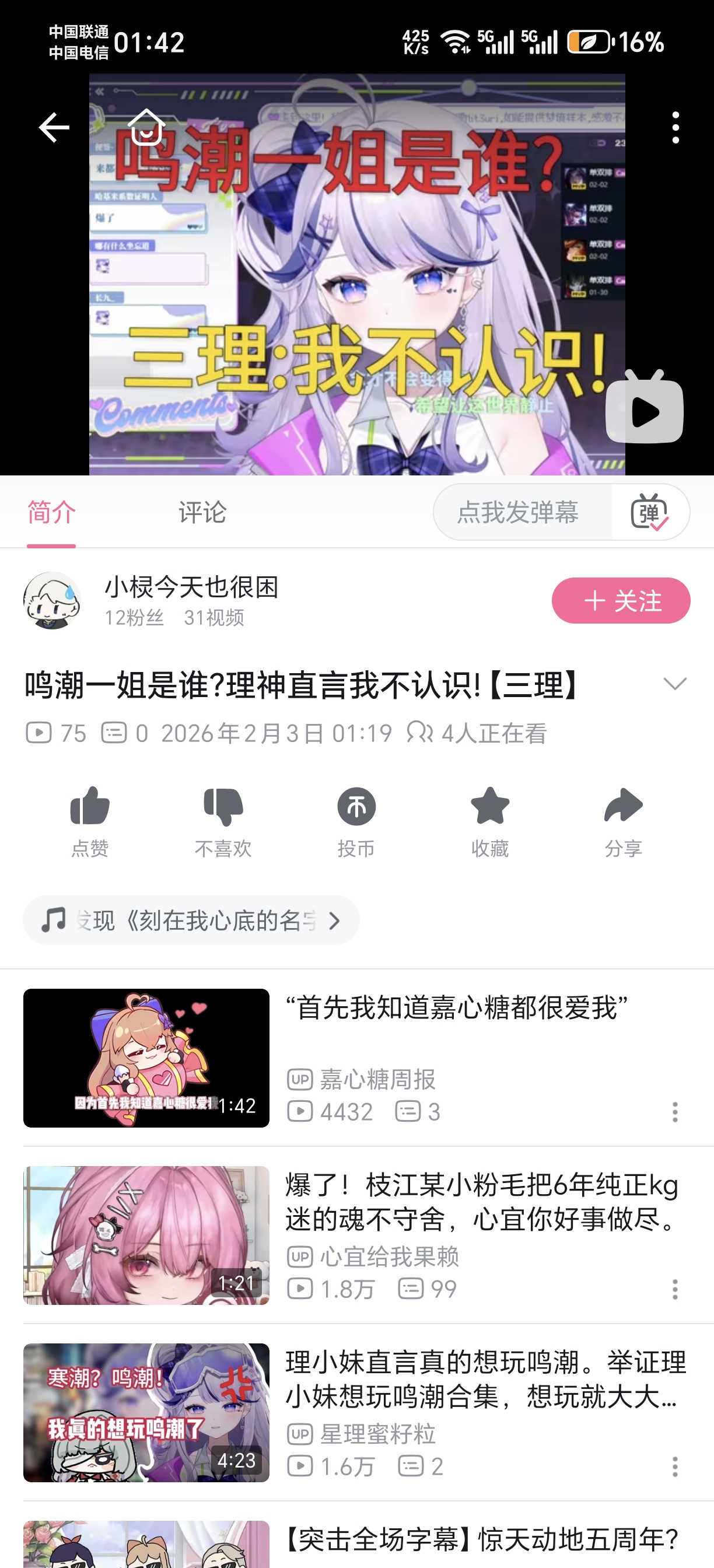Open more options for 嘉心糖周报's video
Image resolution: width=714 pixels, height=1568 pixels.
coord(674,1111)
